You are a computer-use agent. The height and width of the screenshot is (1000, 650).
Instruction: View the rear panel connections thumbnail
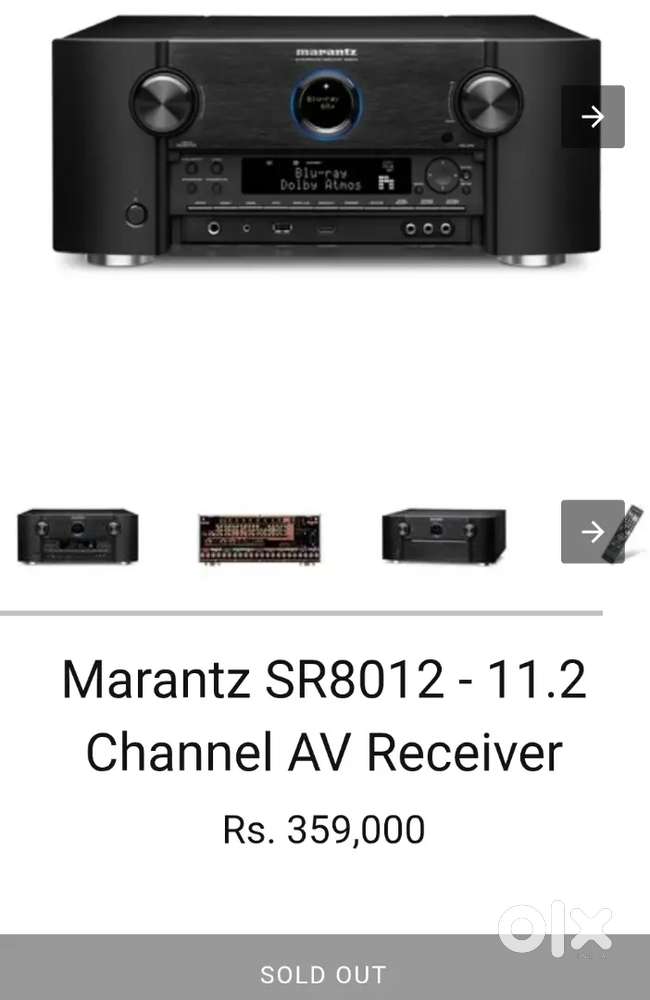click(x=260, y=538)
